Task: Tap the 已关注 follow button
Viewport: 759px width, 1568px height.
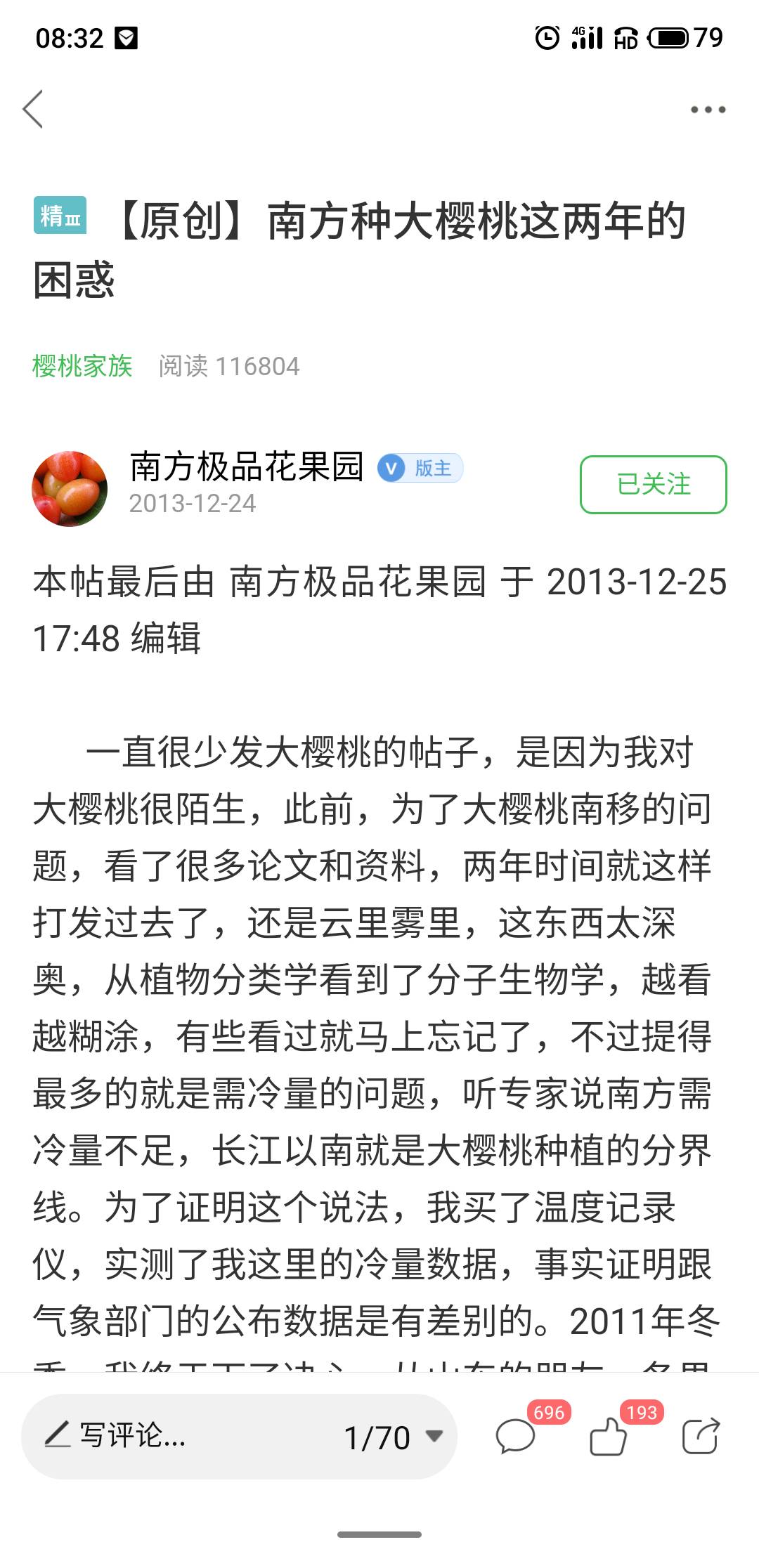Action: pos(653,485)
